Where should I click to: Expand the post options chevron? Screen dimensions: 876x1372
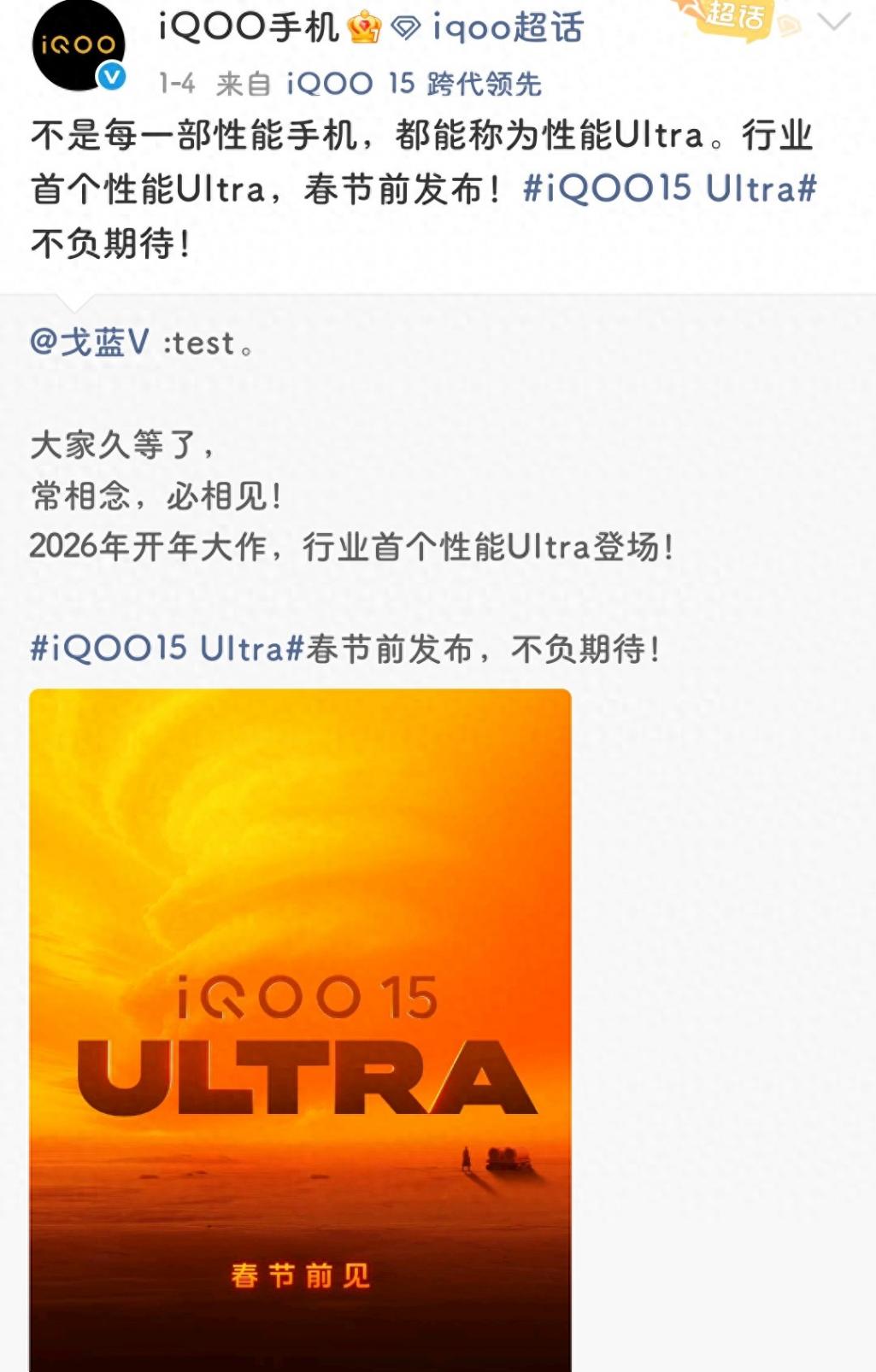tap(834, 22)
